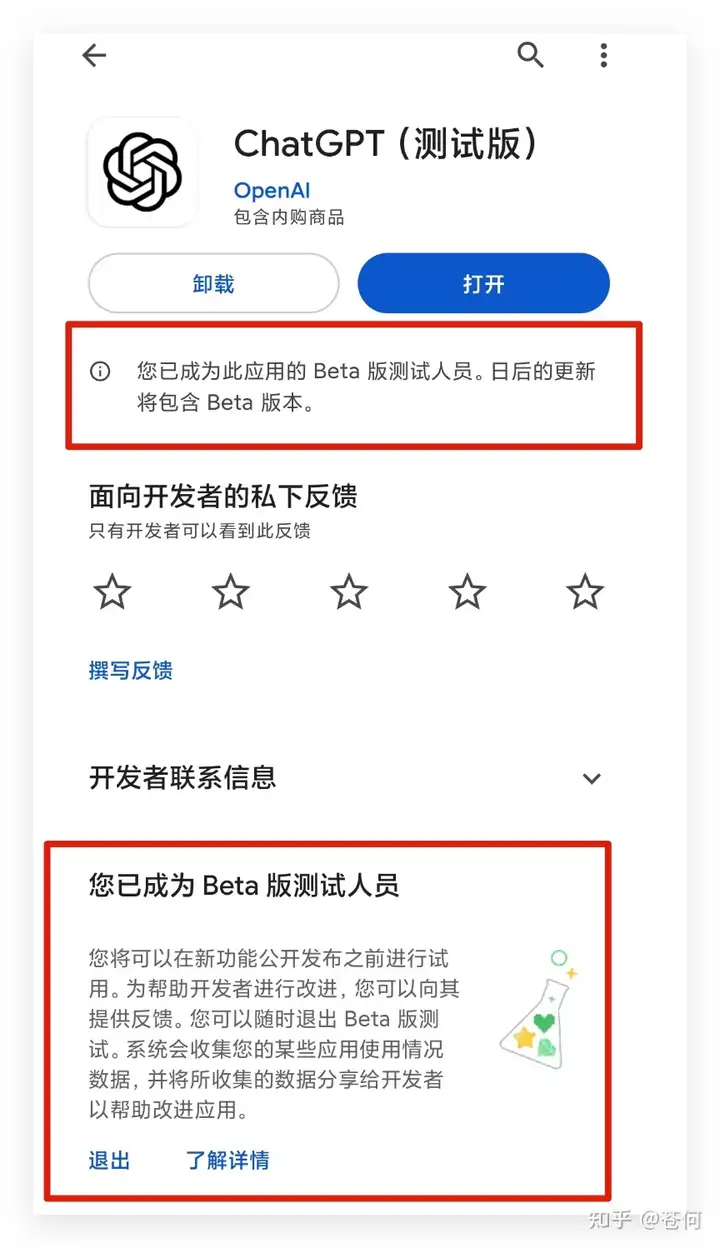The height and width of the screenshot is (1248, 720).
Task: Expand the 开发者联系信息 section
Action: [x=591, y=778]
